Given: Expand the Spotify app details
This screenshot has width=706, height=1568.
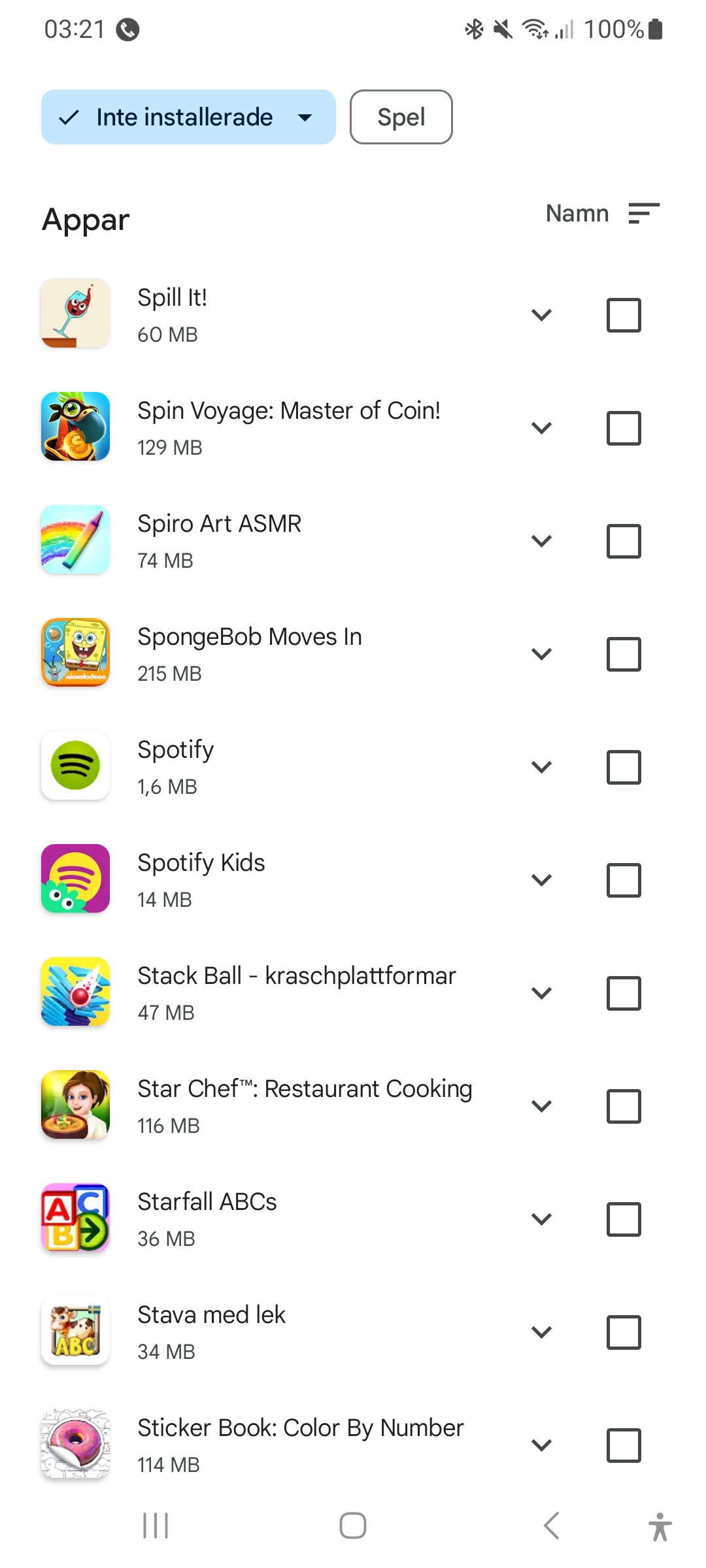Looking at the screenshot, I should 541,768.
